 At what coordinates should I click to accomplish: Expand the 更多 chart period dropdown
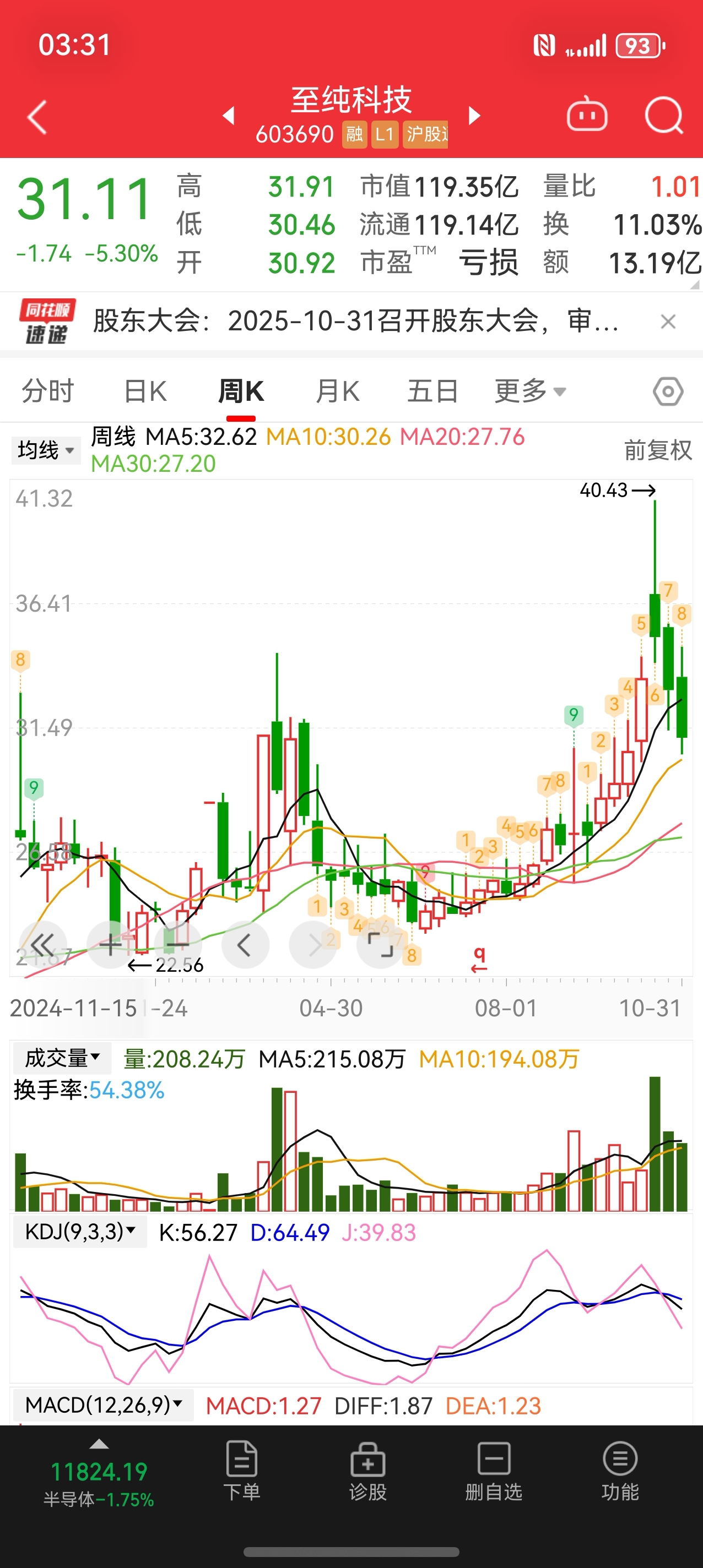click(530, 391)
